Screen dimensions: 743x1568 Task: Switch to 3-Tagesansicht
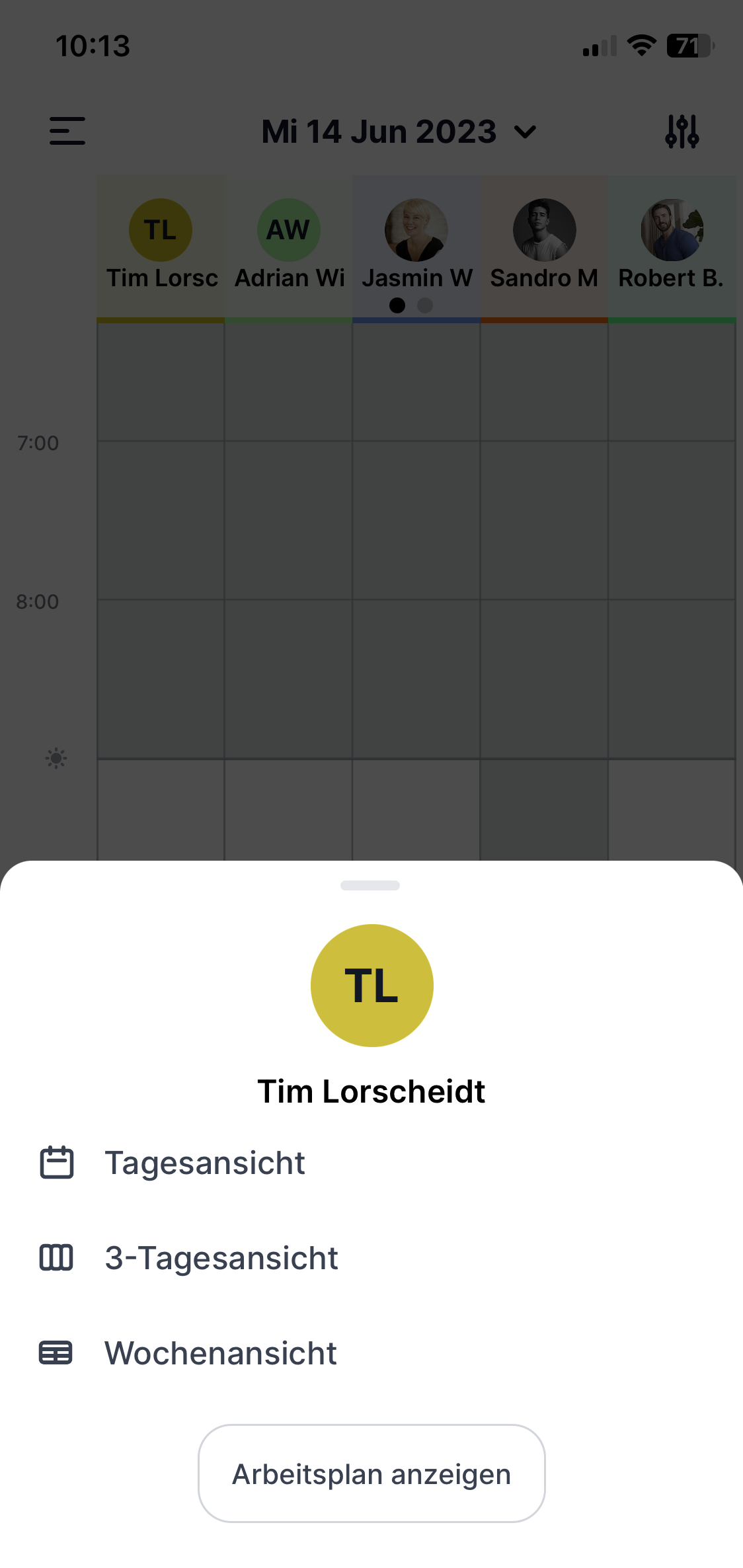221,1258
